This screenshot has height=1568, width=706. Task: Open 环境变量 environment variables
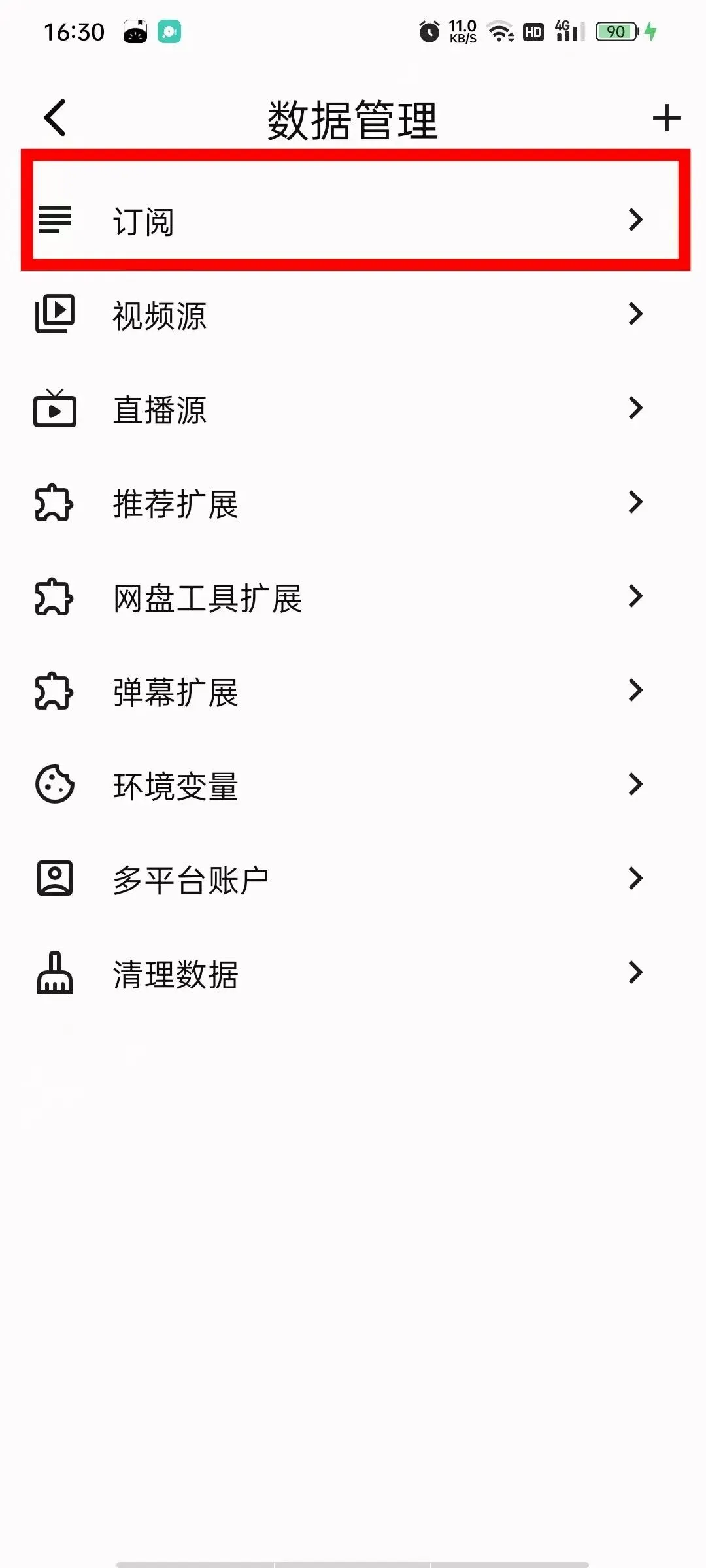click(353, 785)
